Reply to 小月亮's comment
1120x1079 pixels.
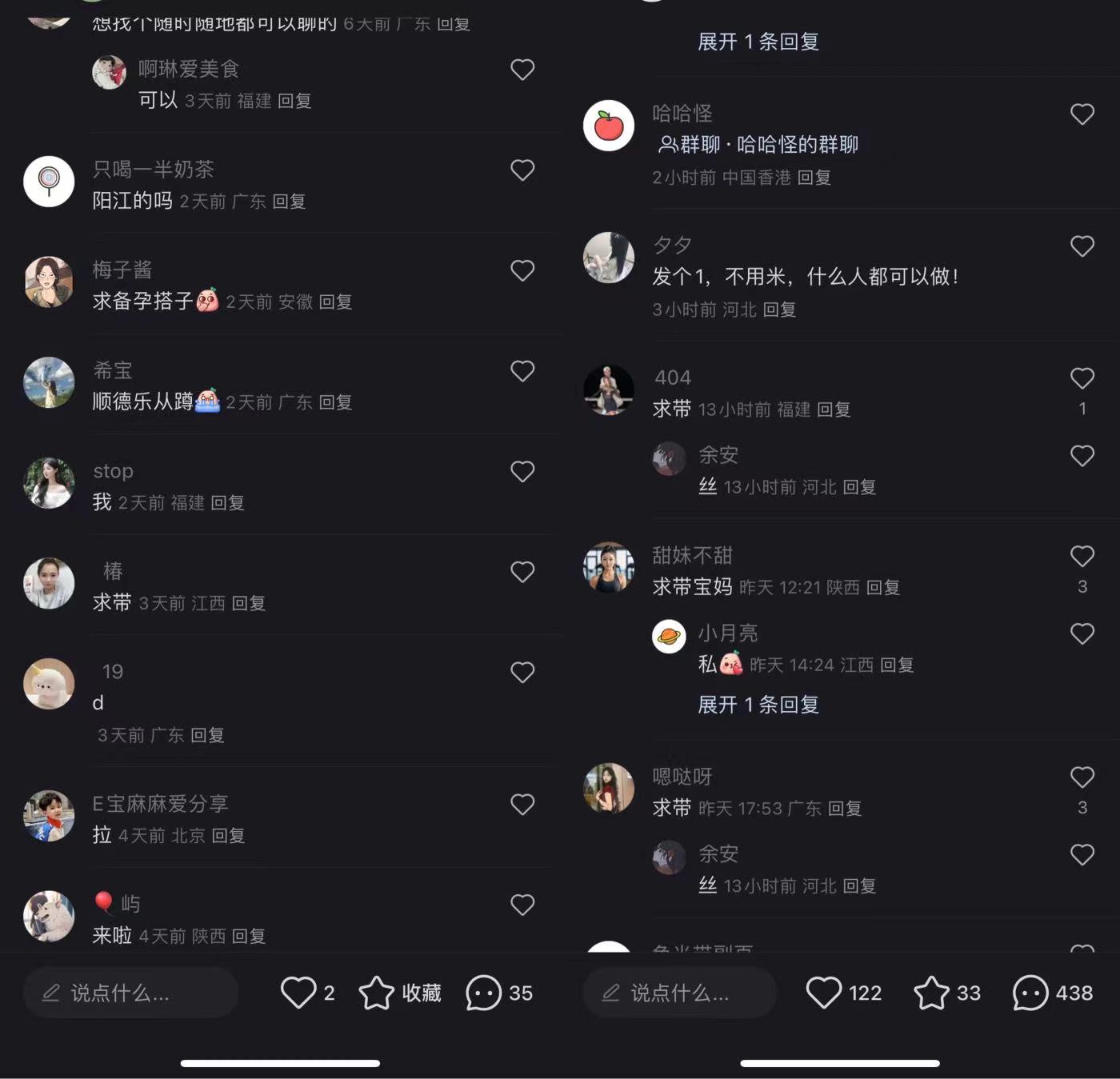pos(896,665)
